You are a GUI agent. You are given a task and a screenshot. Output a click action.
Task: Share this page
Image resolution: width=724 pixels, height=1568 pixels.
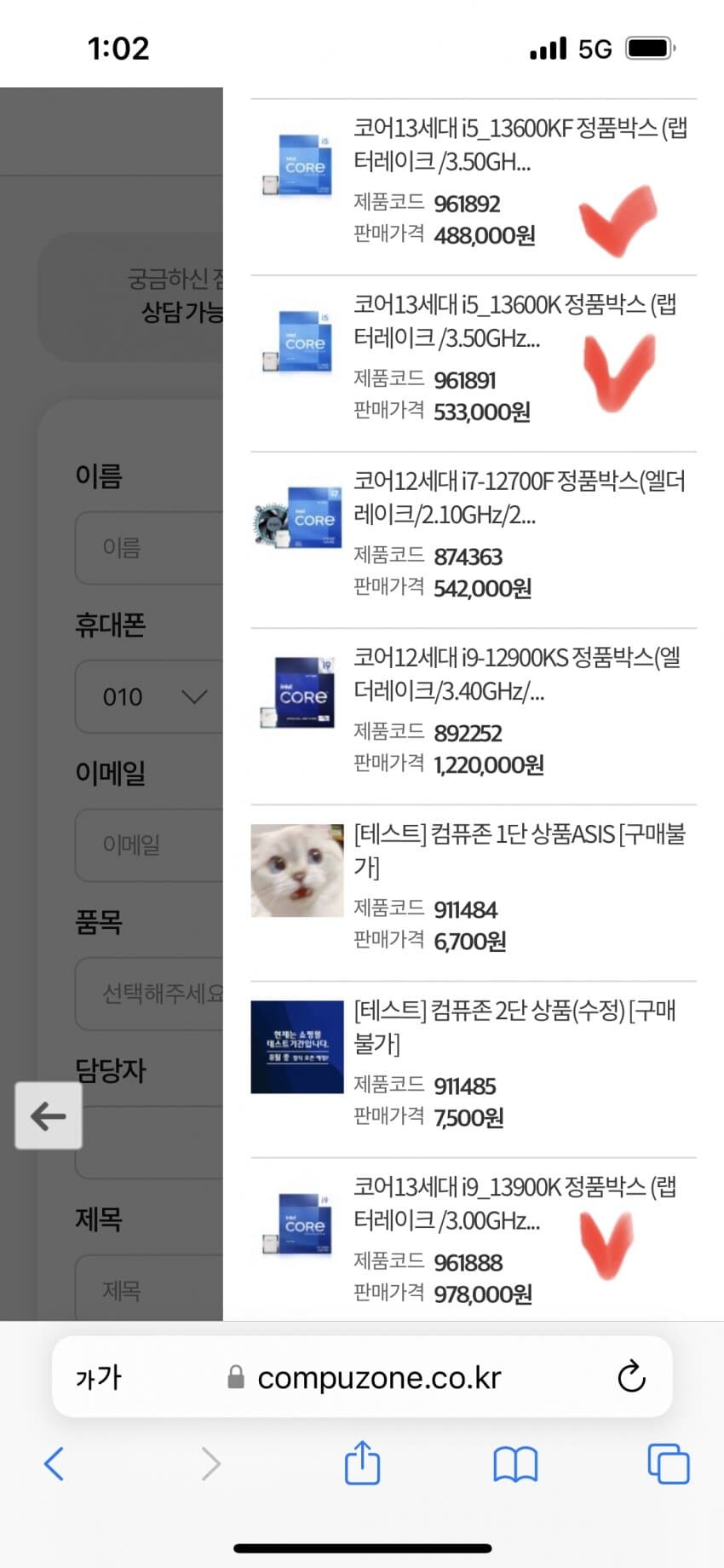362,1463
